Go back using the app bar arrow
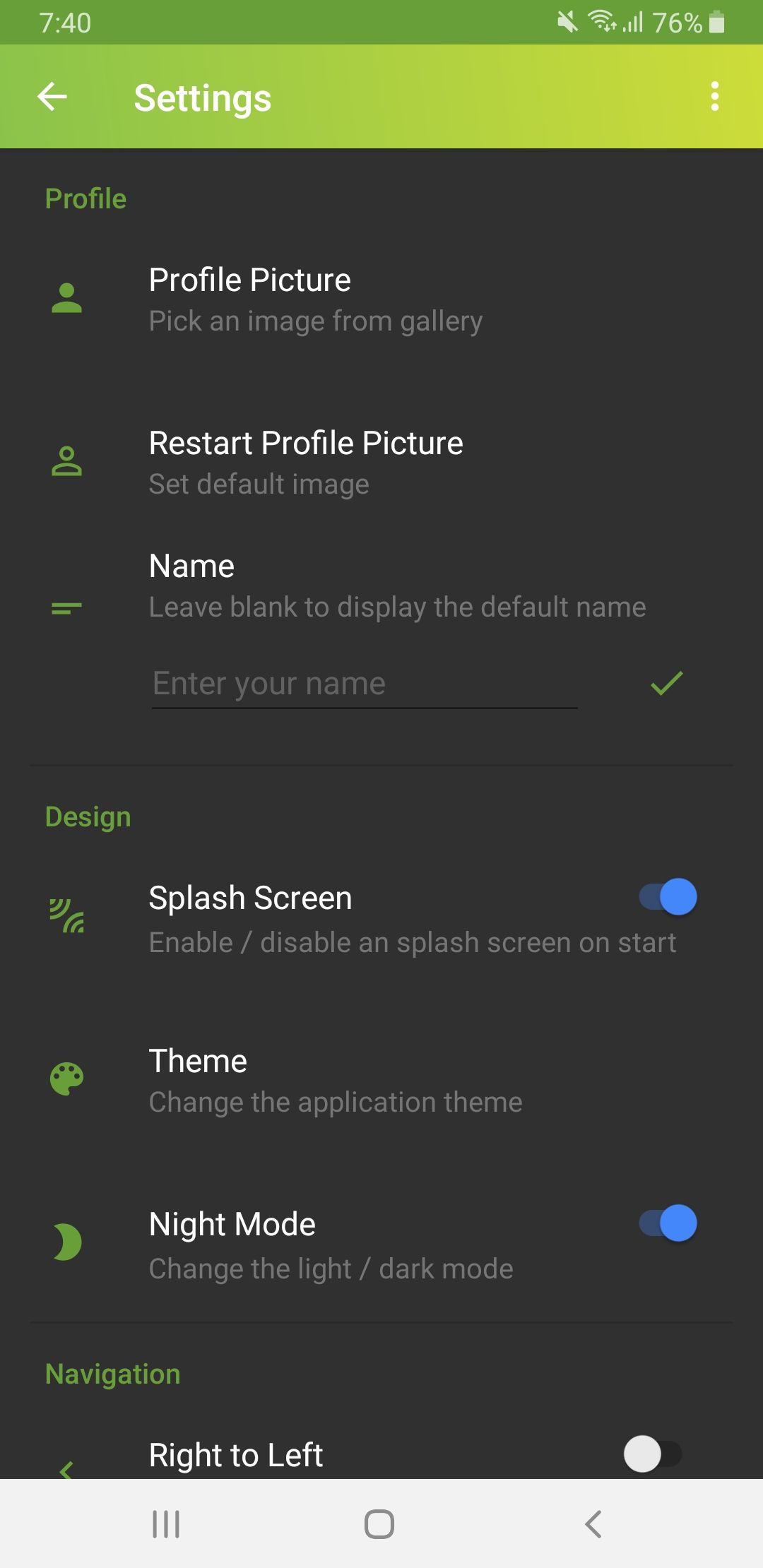This screenshot has width=763, height=1568. pos(52,97)
